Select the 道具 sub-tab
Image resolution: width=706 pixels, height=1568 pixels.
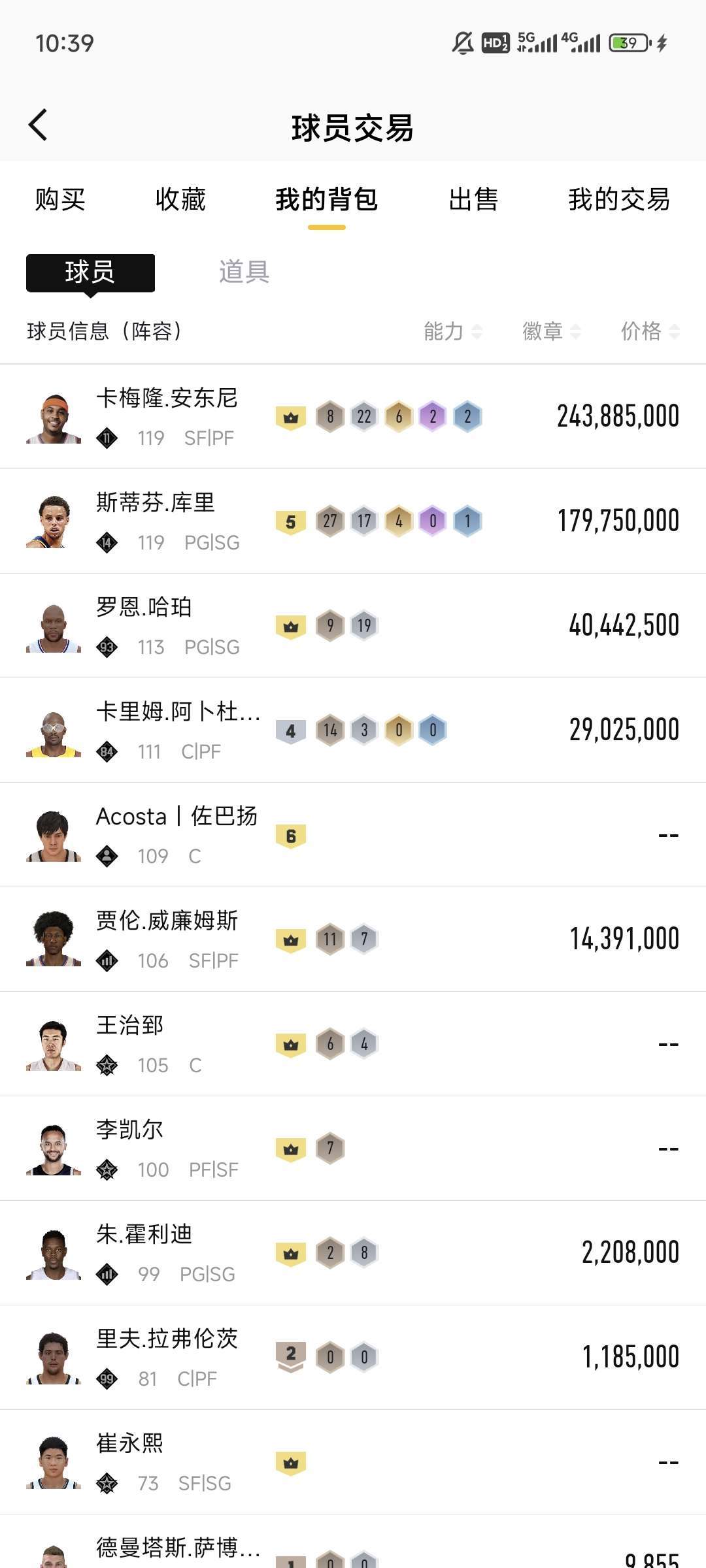pyautogui.click(x=244, y=272)
